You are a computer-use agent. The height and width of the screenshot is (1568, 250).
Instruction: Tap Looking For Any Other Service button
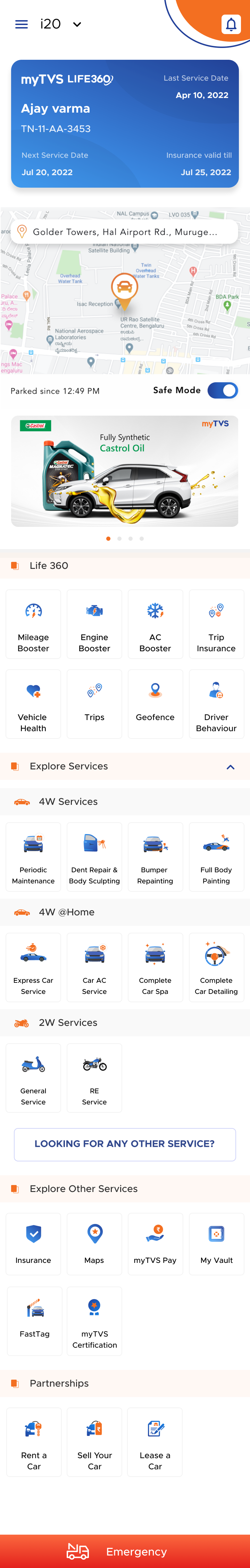click(x=125, y=1144)
